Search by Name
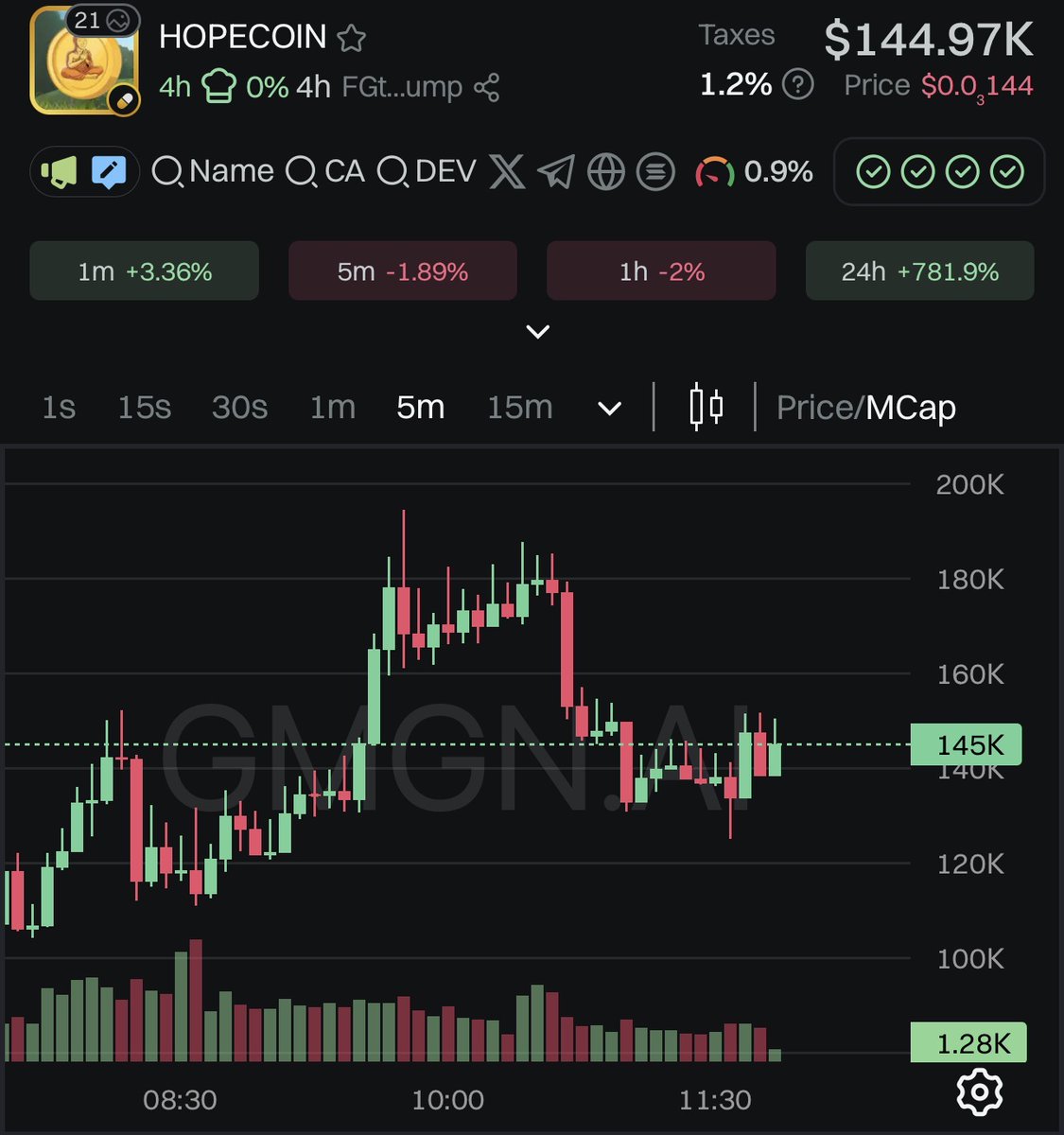This screenshot has width=1064, height=1135. (x=213, y=171)
